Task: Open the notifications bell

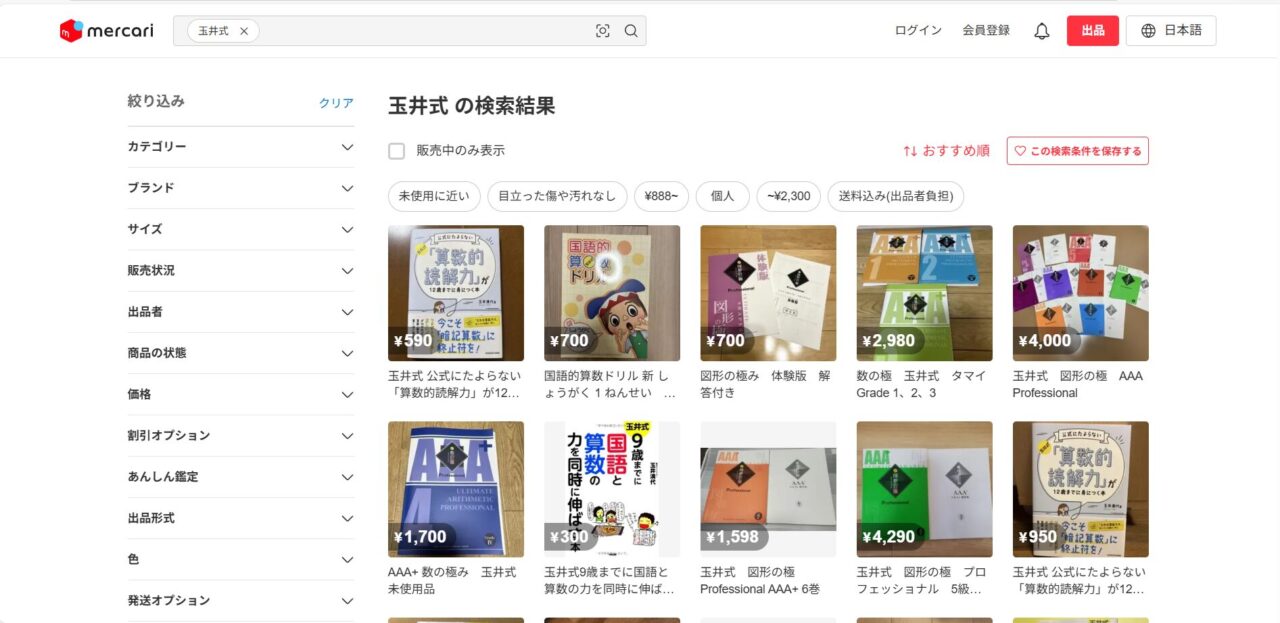Action: 1042,31
